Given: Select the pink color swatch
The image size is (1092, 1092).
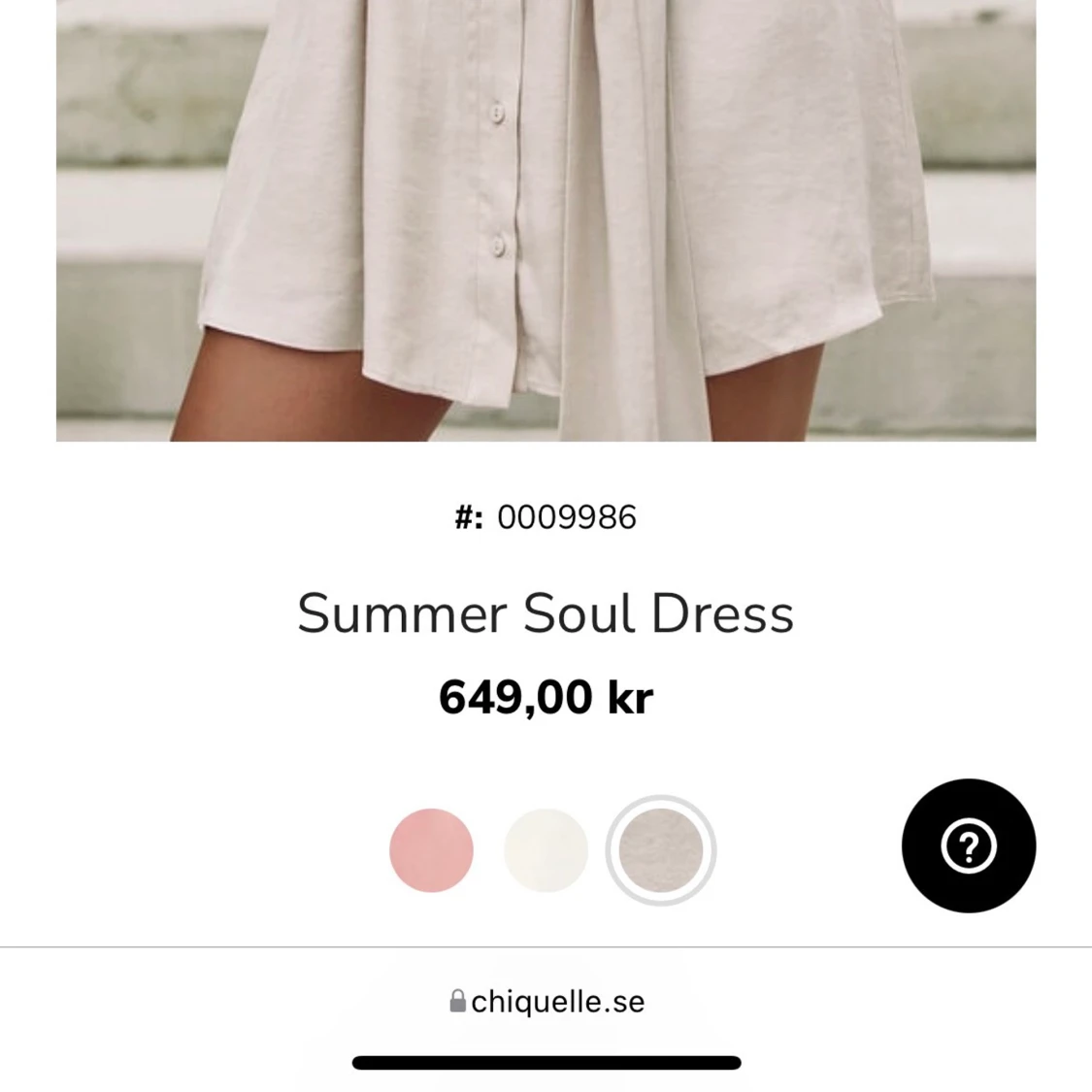Looking at the screenshot, I should [x=431, y=850].
